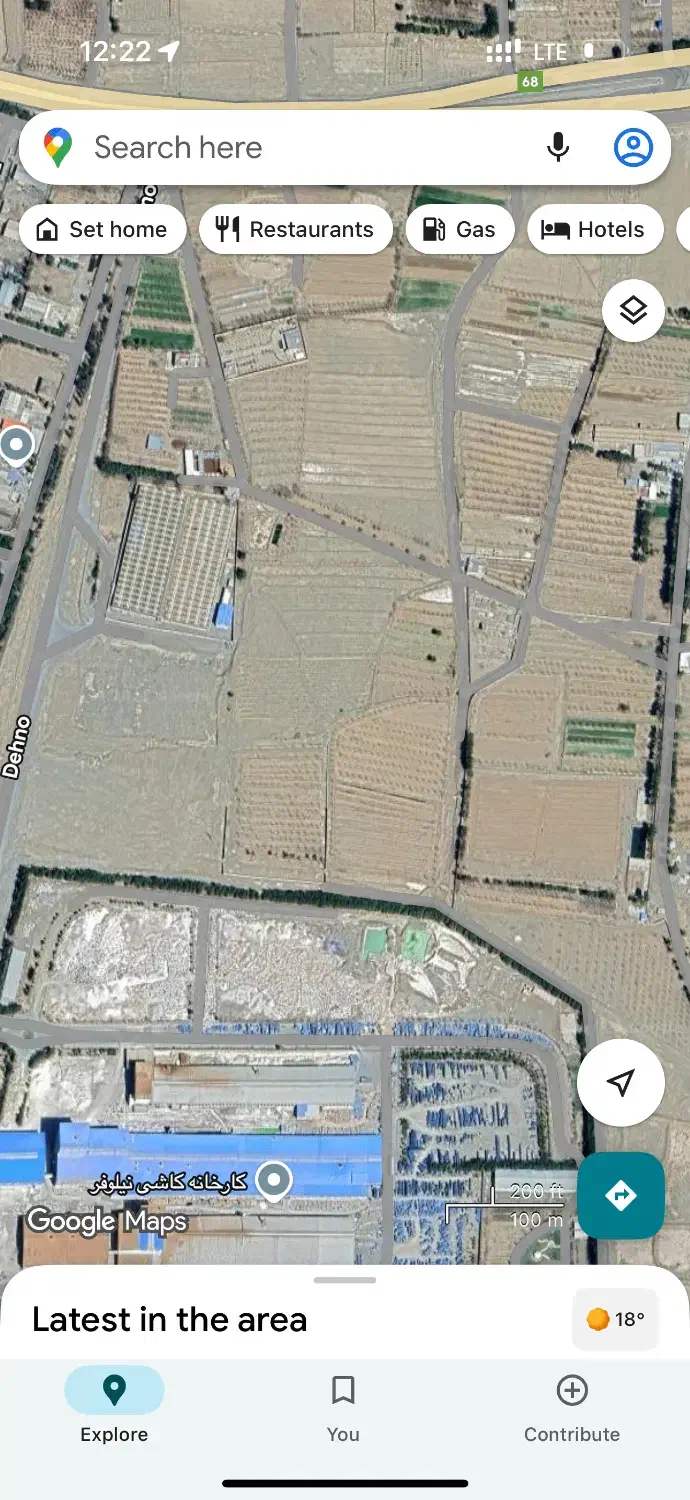
Task: Center map on my location
Action: (x=621, y=1083)
